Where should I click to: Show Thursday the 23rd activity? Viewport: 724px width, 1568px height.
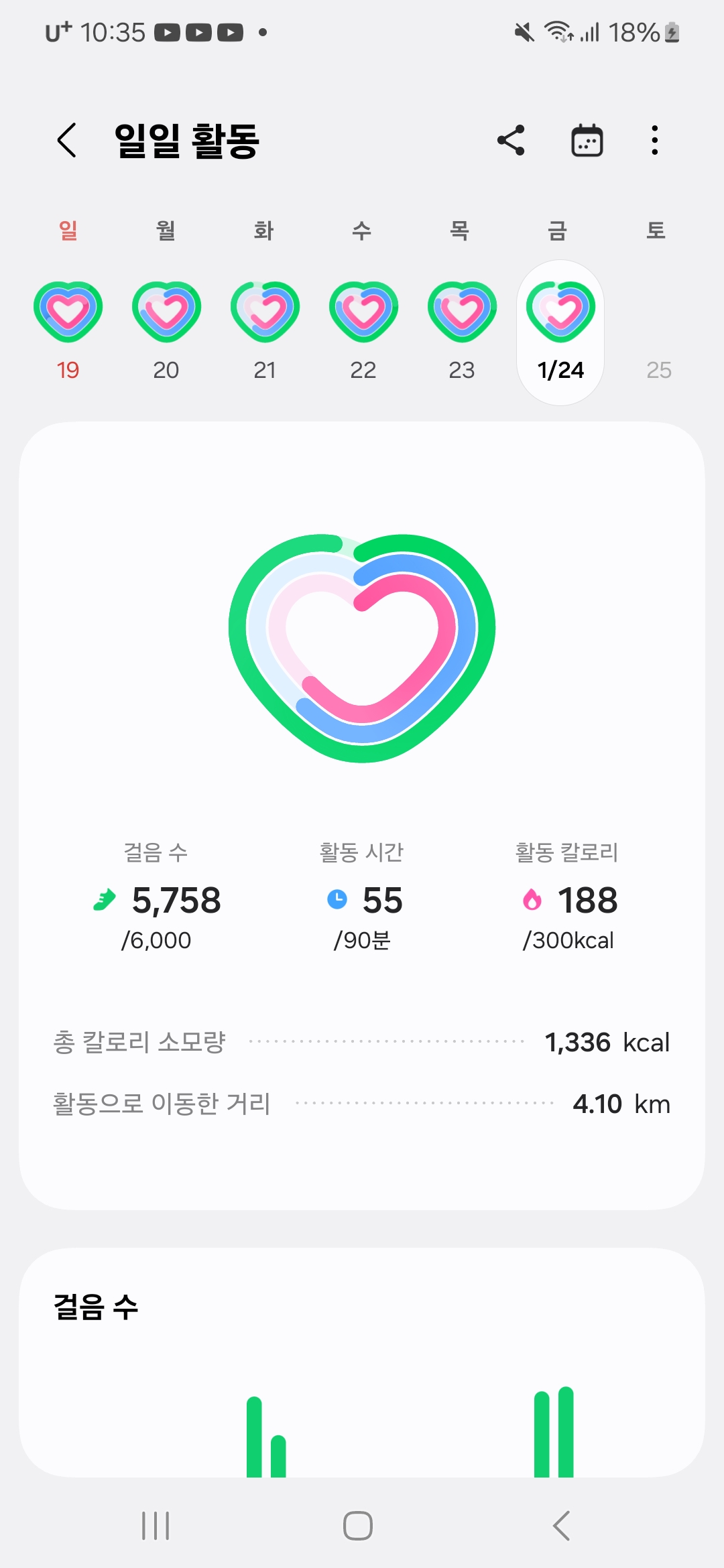[462, 312]
